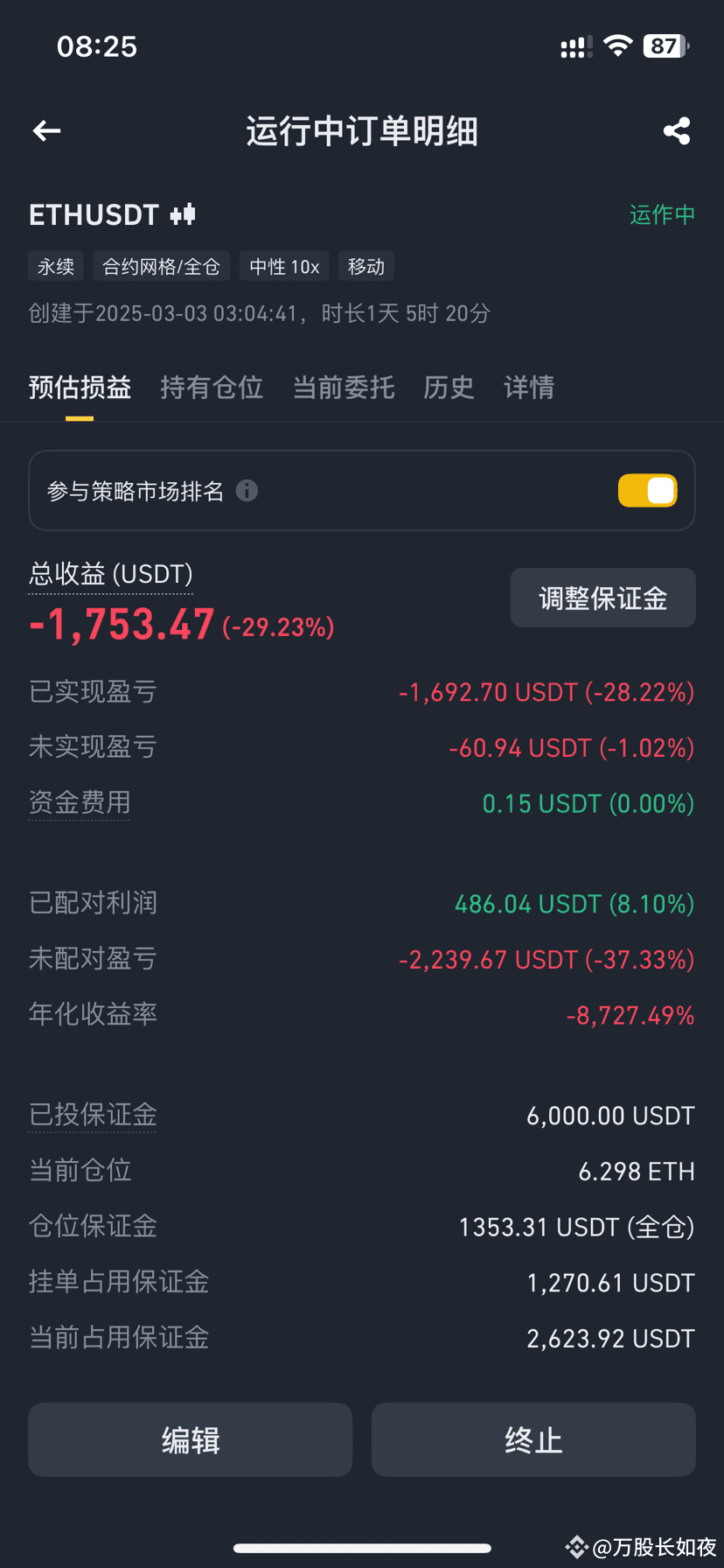Switch to the 持有仓位 tab
Screen dimensions: 724x1568
(211, 388)
